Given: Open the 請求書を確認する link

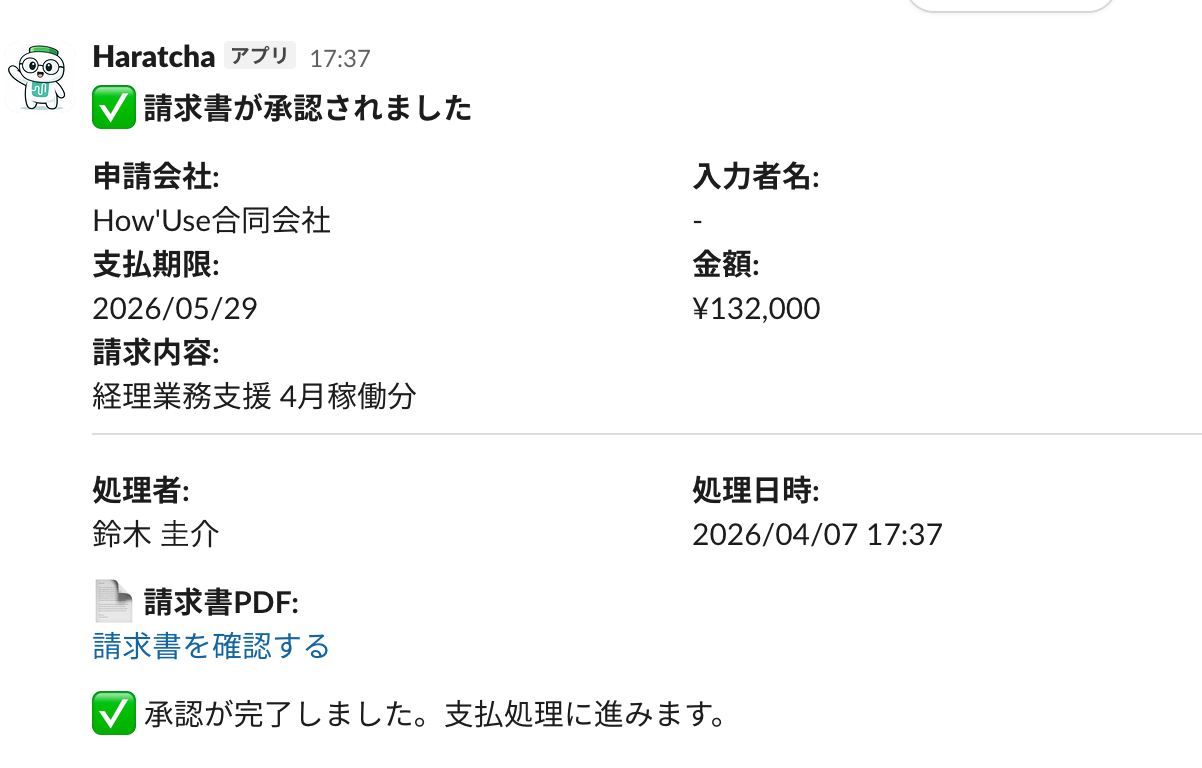Looking at the screenshot, I should tap(211, 646).
